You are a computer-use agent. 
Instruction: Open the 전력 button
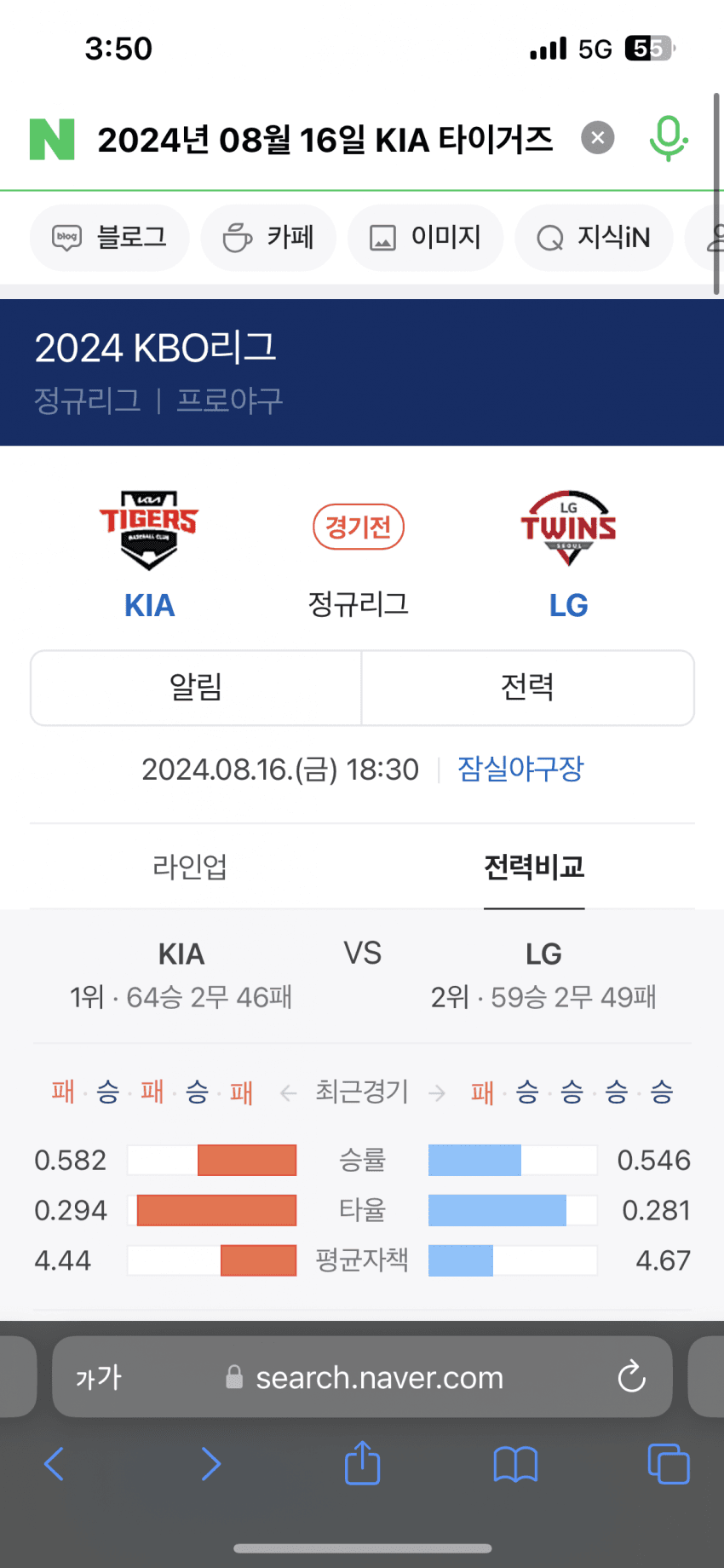(x=527, y=688)
